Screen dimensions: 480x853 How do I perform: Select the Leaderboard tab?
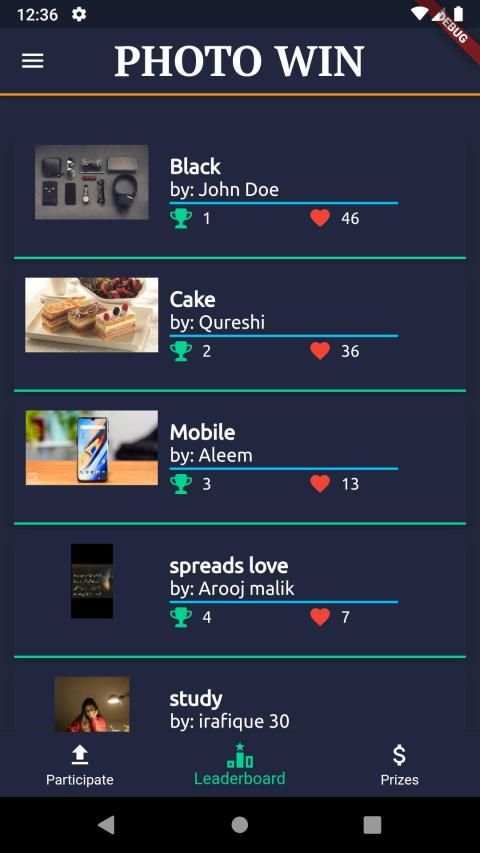coord(239,766)
